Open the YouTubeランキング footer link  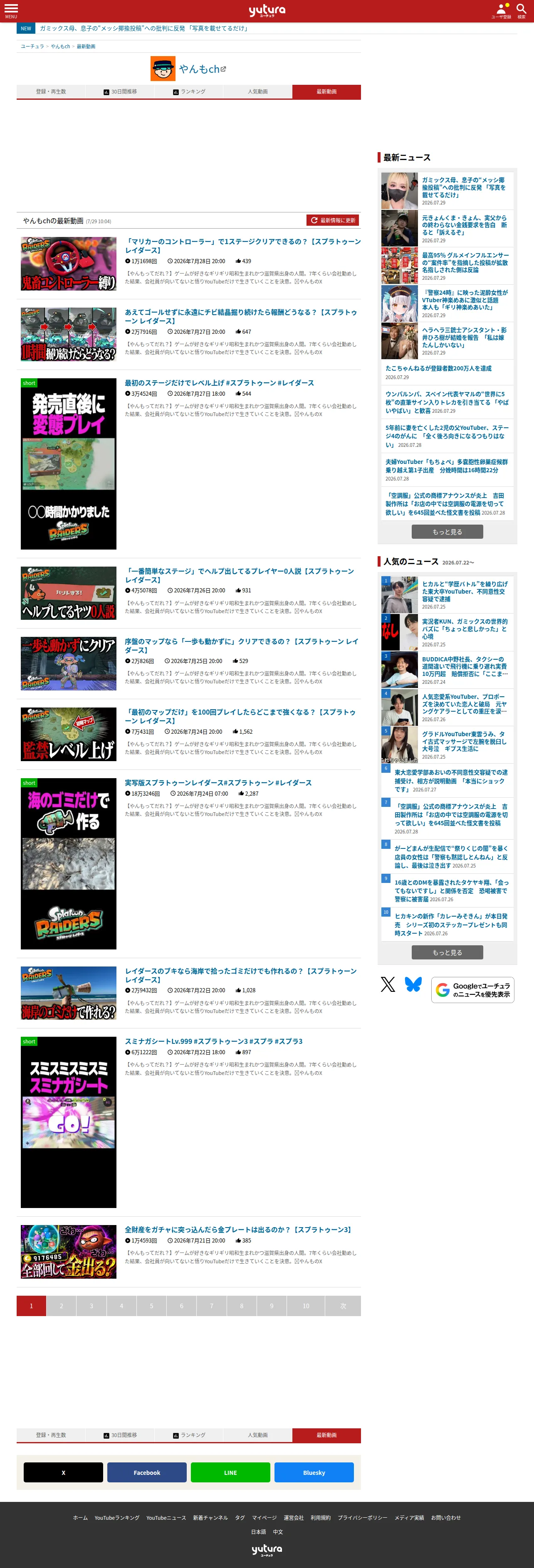click(117, 1517)
